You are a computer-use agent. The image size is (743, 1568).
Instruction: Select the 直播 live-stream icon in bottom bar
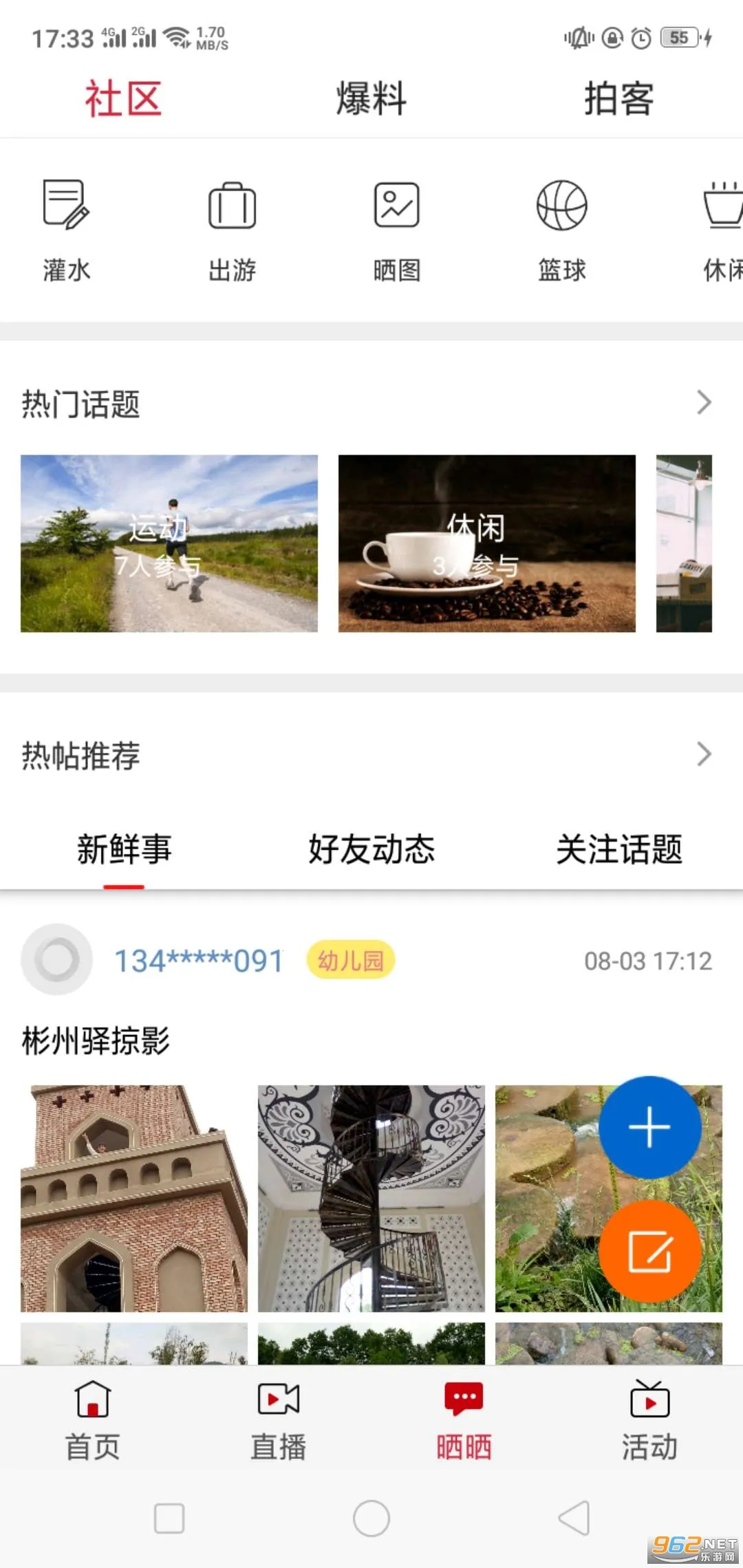pos(278,1417)
